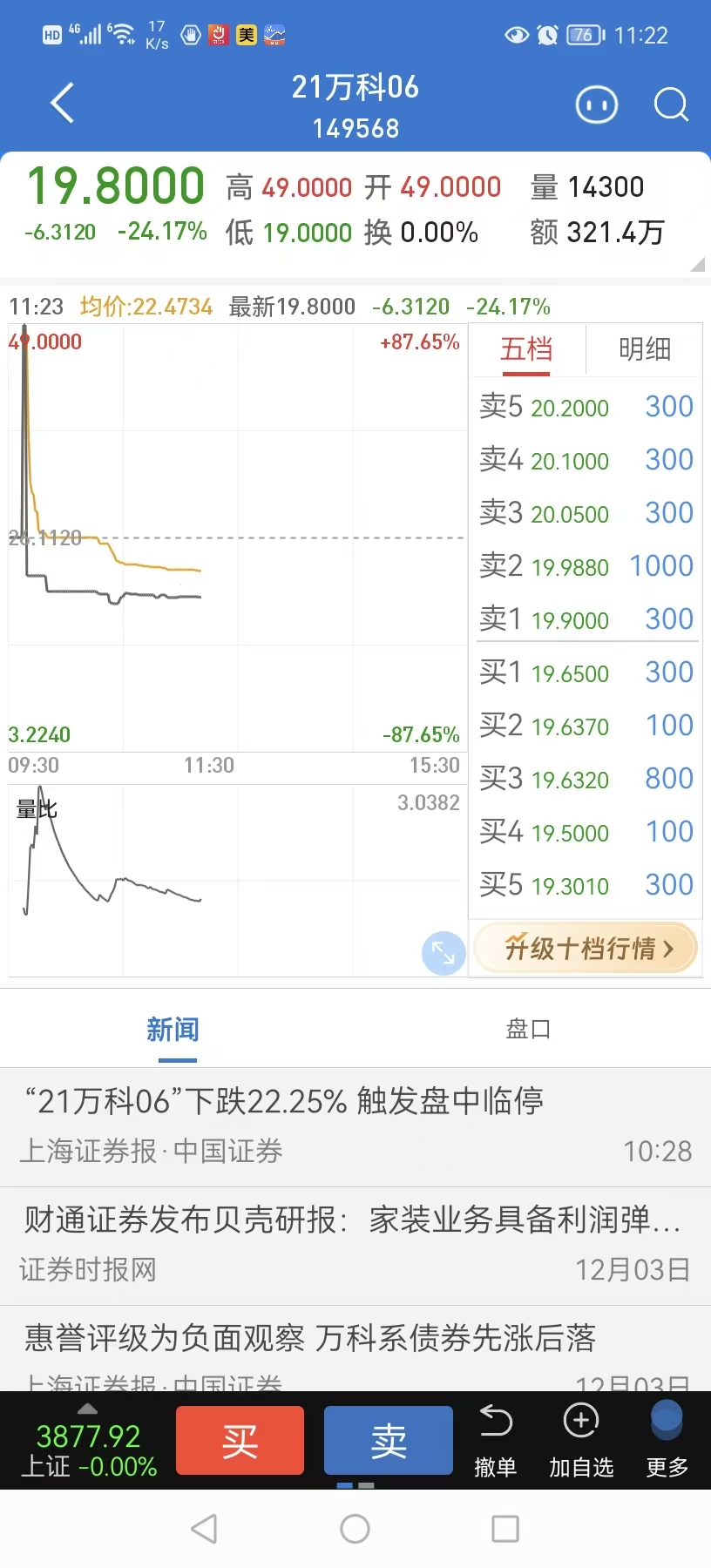Screen dimensions: 711x1568
Task: Tap the red 买 buy button
Action: (x=240, y=1441)
